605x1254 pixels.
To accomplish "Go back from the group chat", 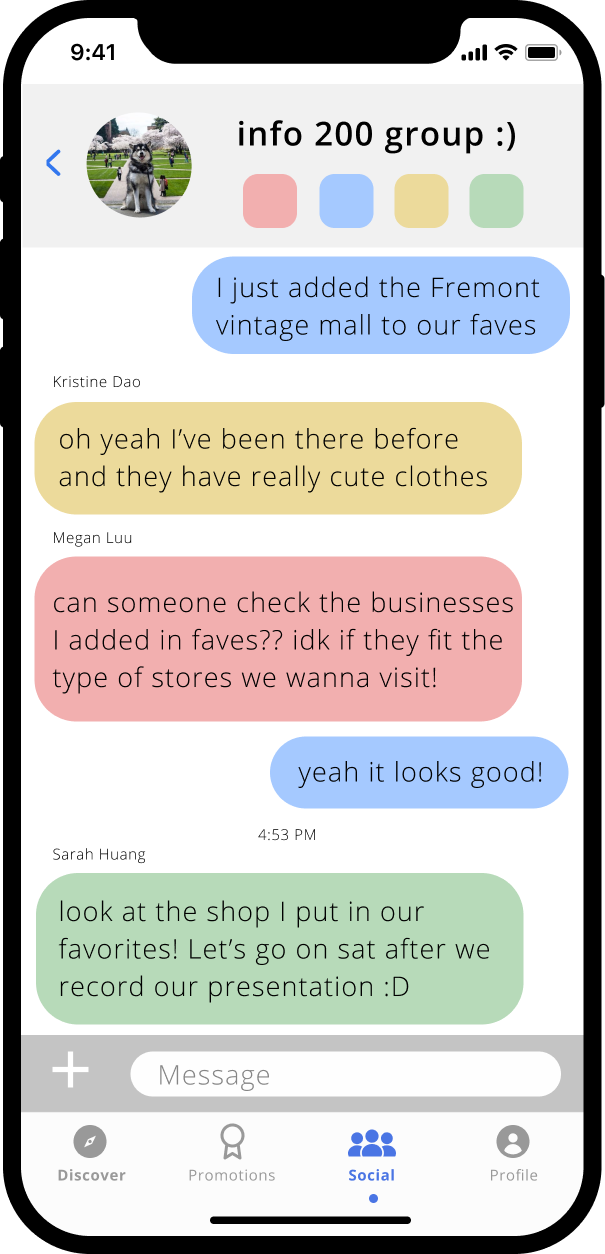I will coord(54,163).
